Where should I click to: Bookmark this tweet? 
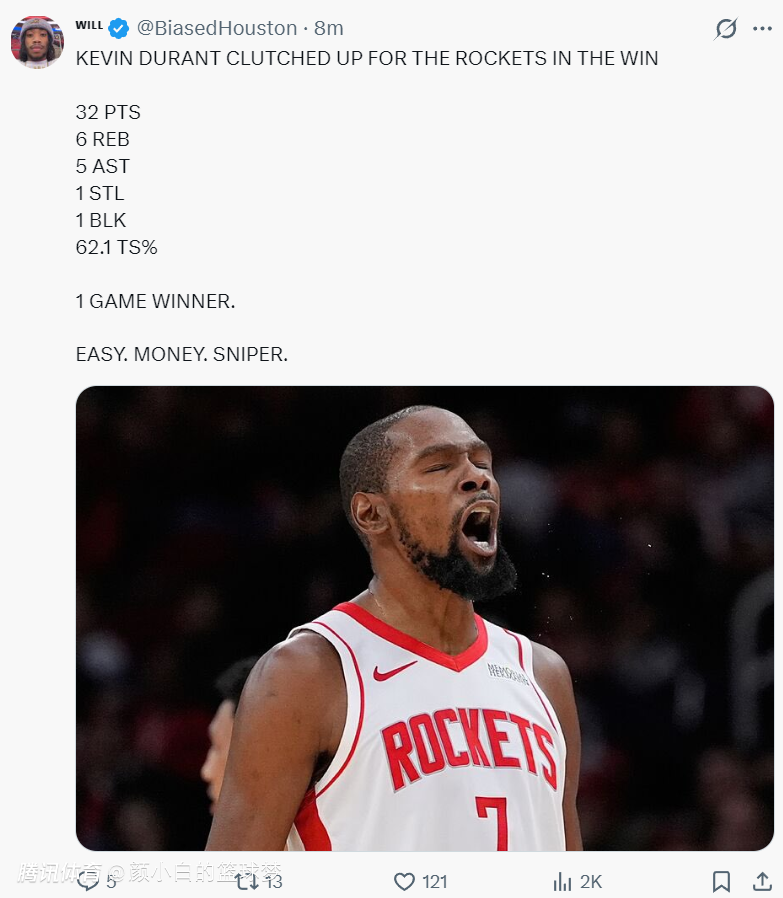point(721,881)
